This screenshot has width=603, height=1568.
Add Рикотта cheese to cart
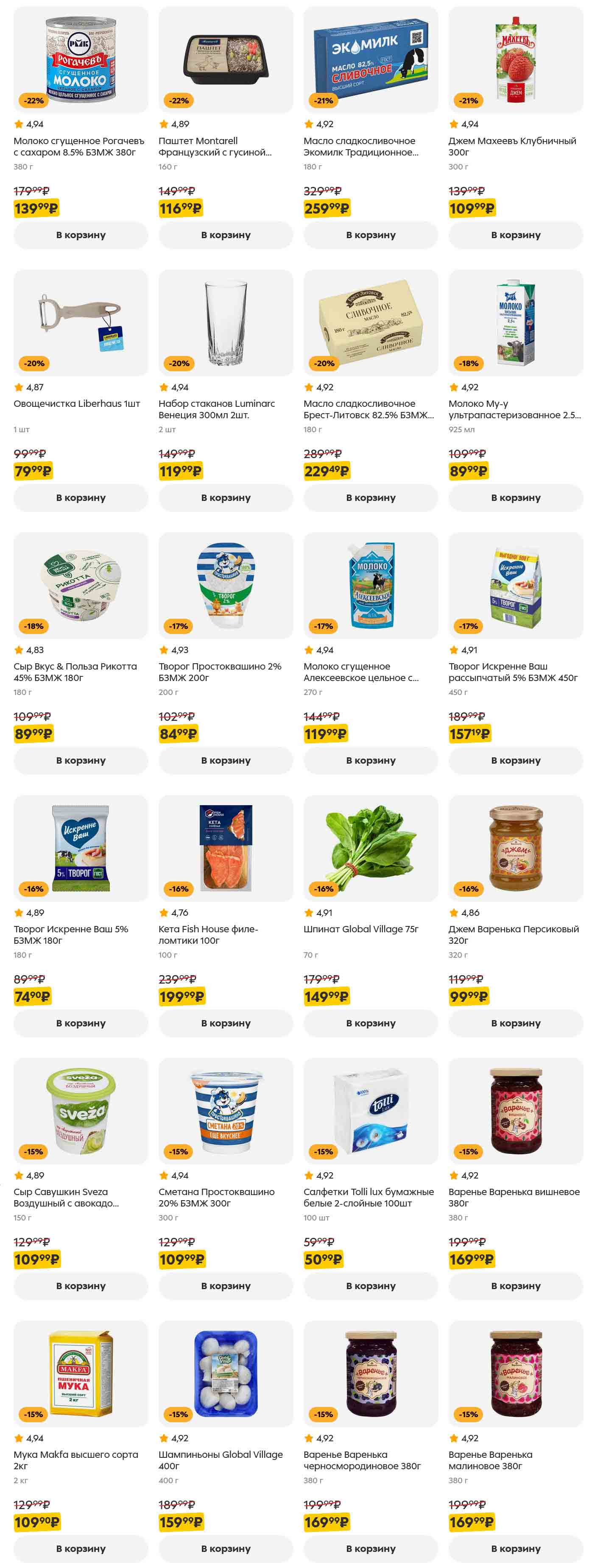coord(81,760)
